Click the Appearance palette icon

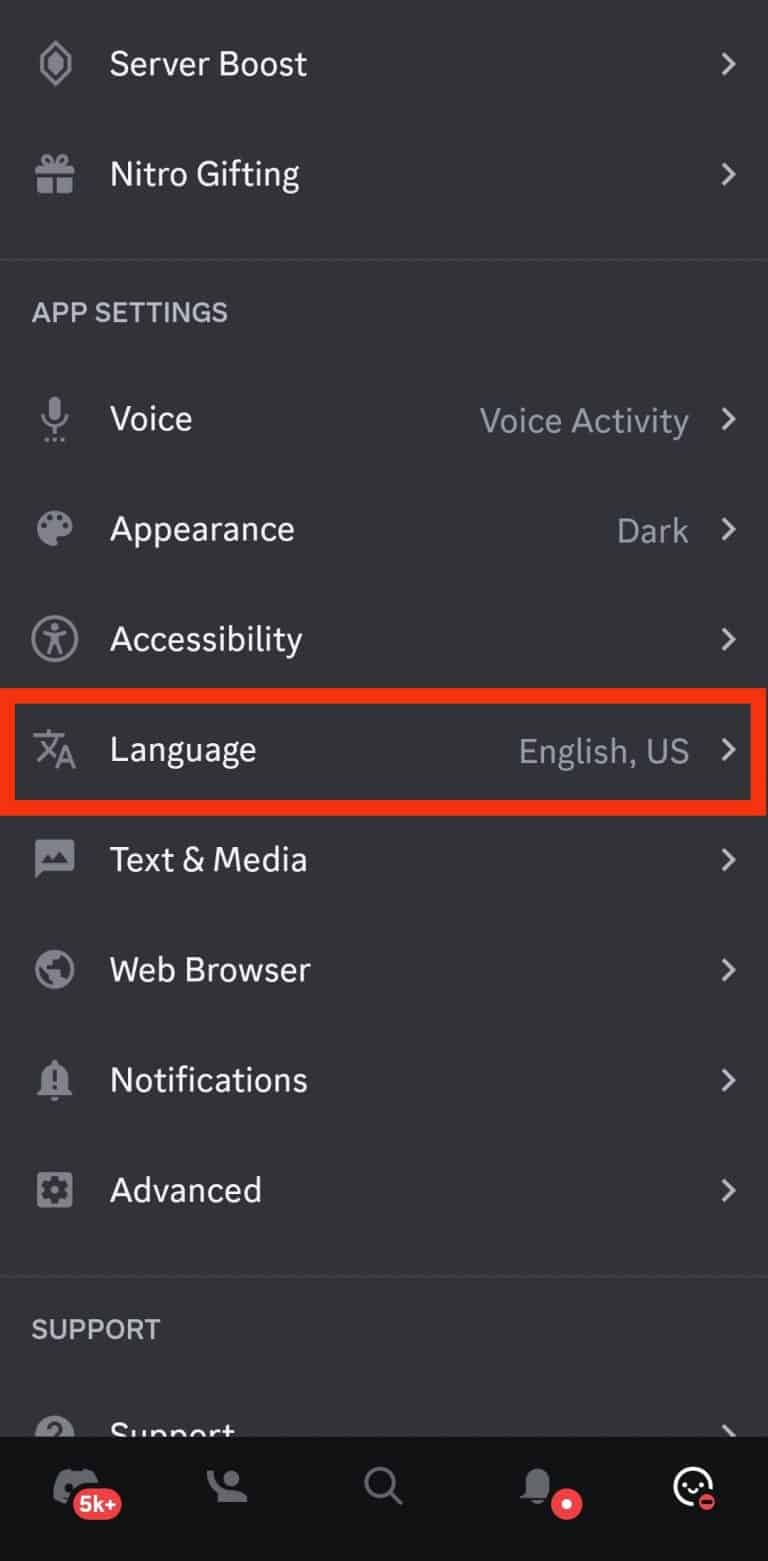pyautogui.click(x=54, y=529)
